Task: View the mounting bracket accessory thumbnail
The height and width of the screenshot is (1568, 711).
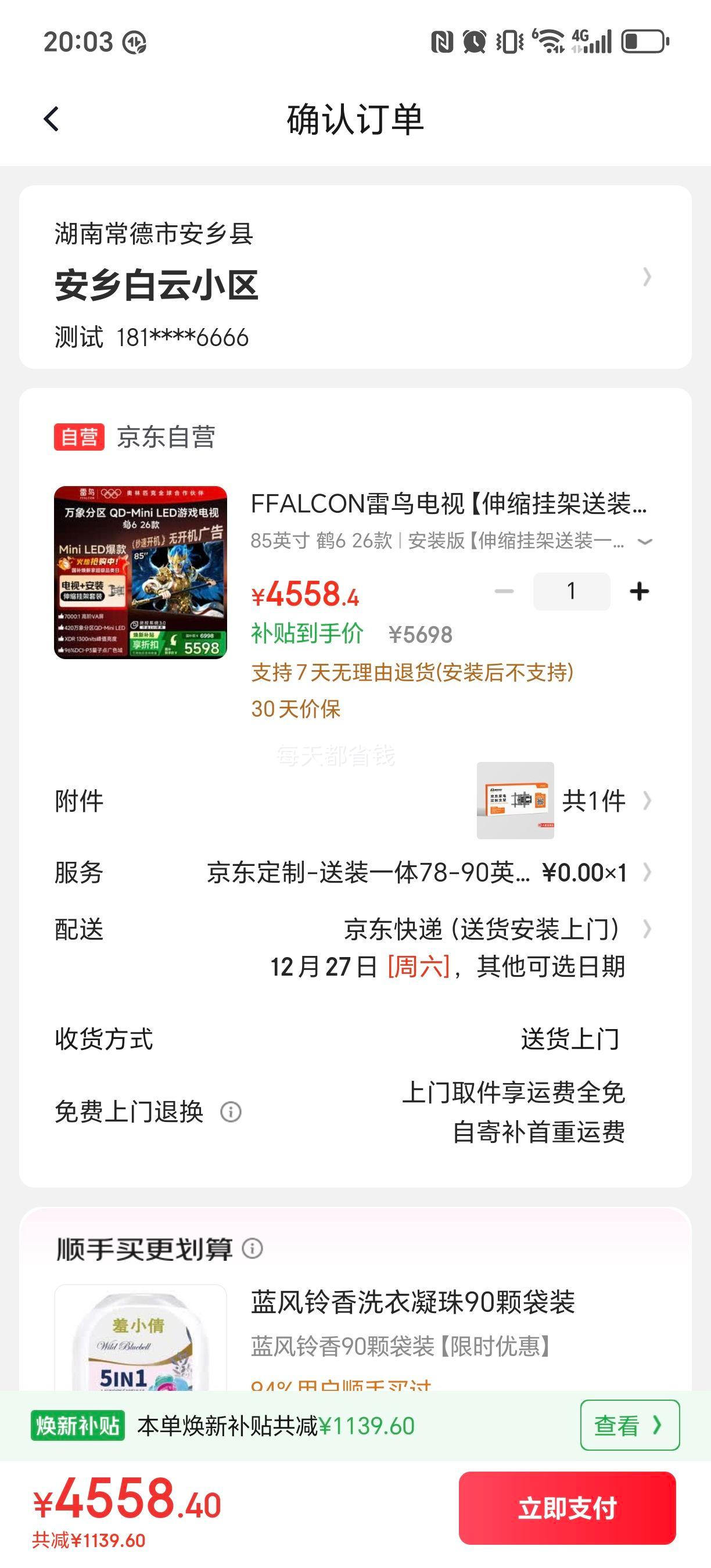Action: click(x=515, y=801)
